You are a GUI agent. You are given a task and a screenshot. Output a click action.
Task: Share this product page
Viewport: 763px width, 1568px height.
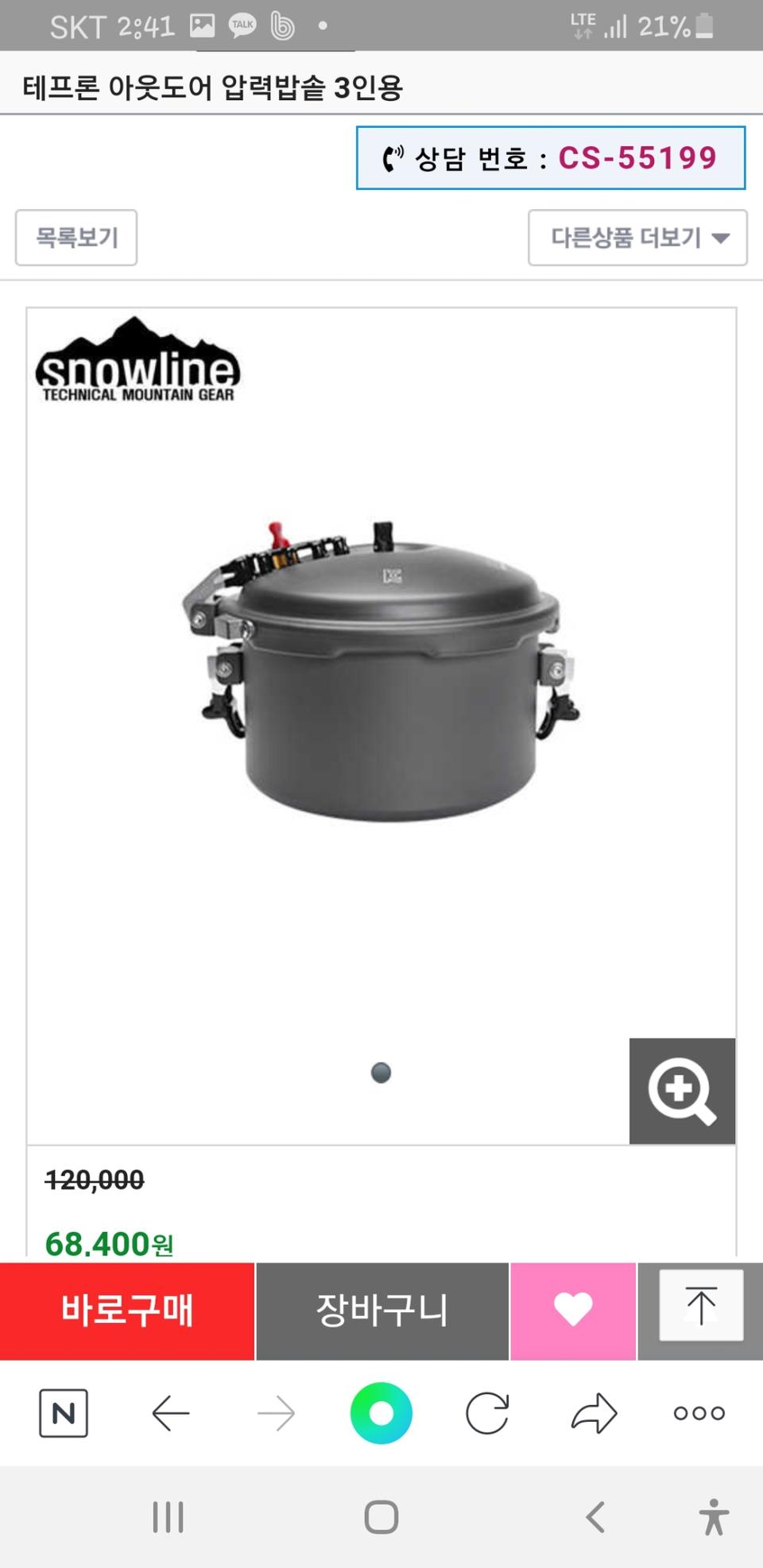[594, 1413]
